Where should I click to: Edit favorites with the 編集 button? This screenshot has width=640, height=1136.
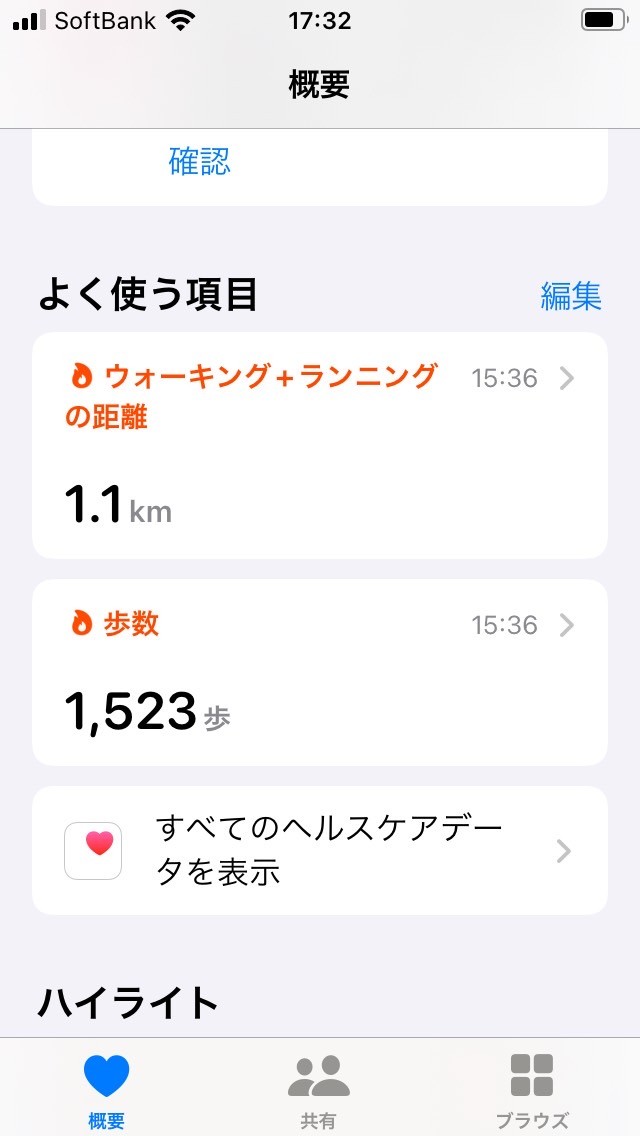click(x=570, y=296)
